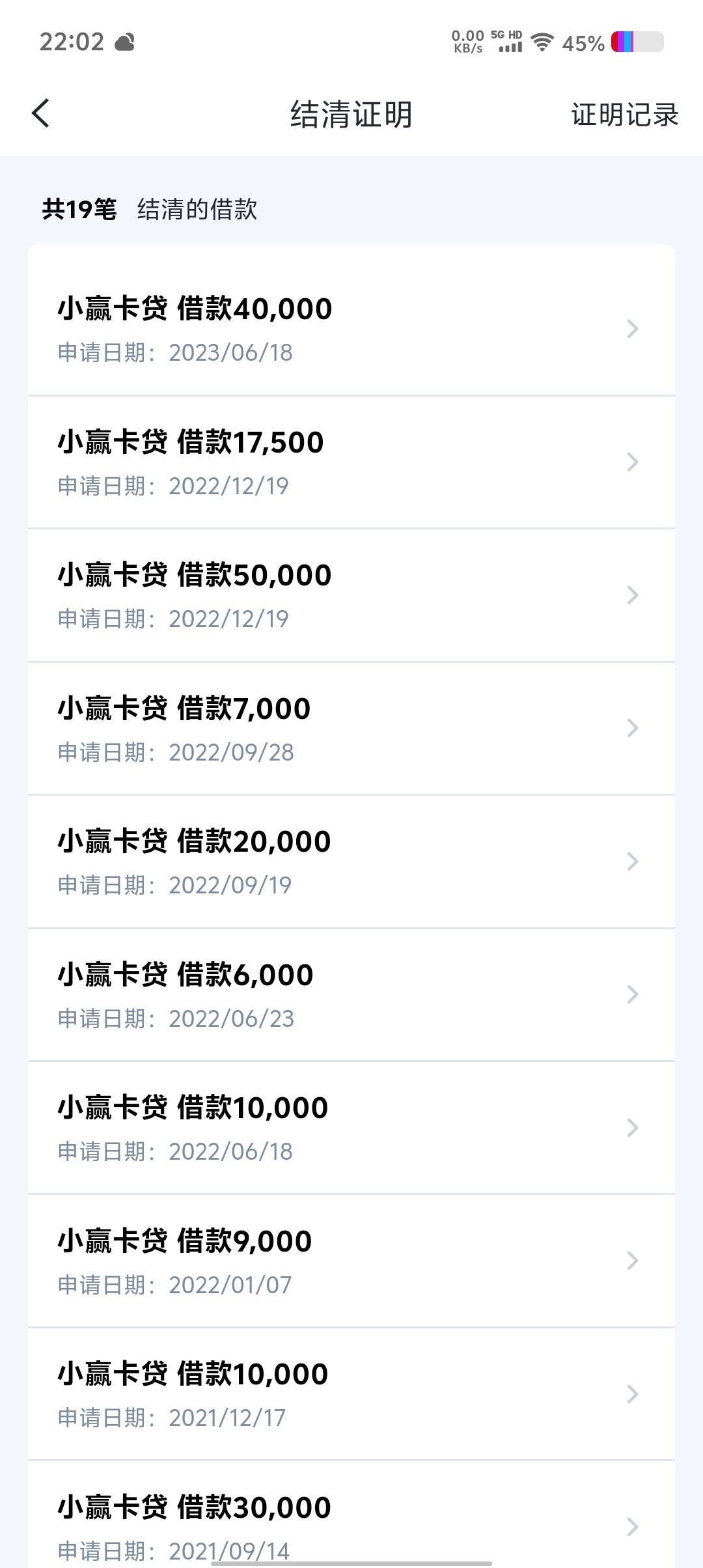The height and width of the screenshot is (1568, 703).
Task: Select the 借款50,000 loan row
Action: coord(351,595)
